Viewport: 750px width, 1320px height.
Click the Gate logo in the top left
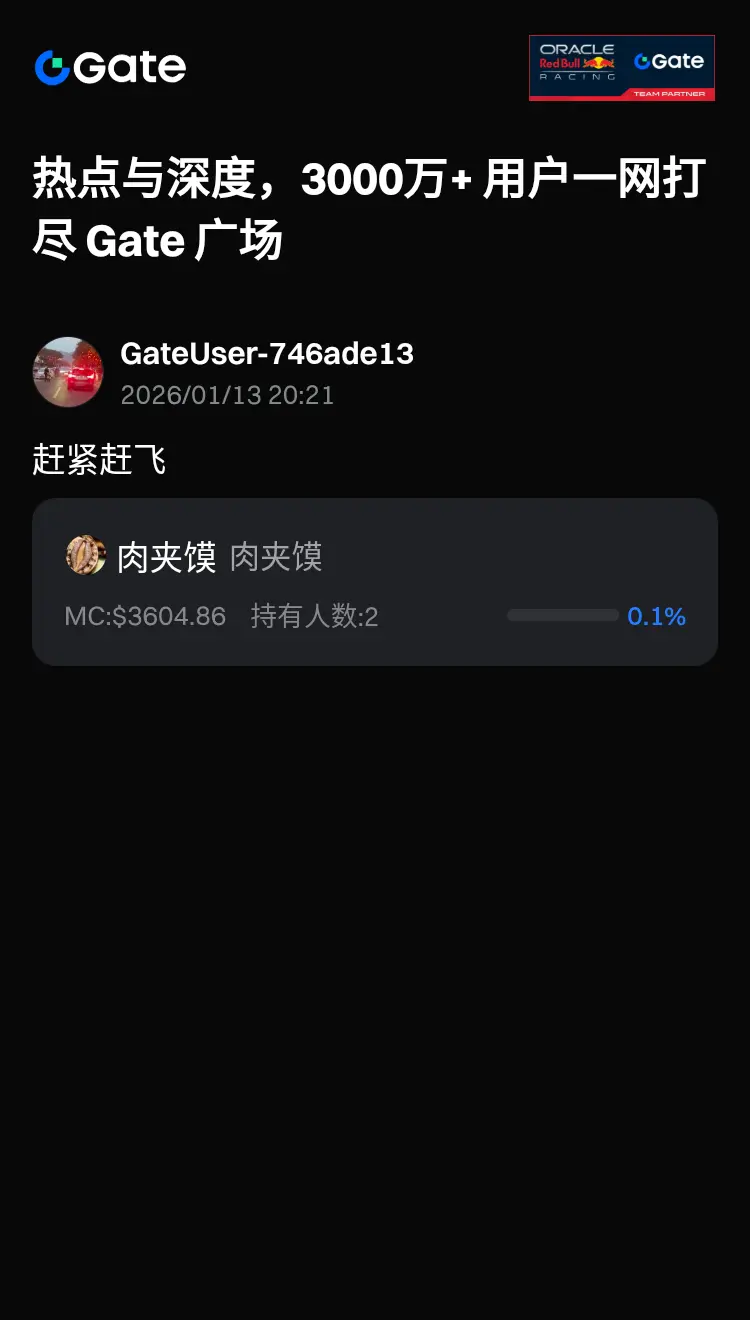(110, 67)
